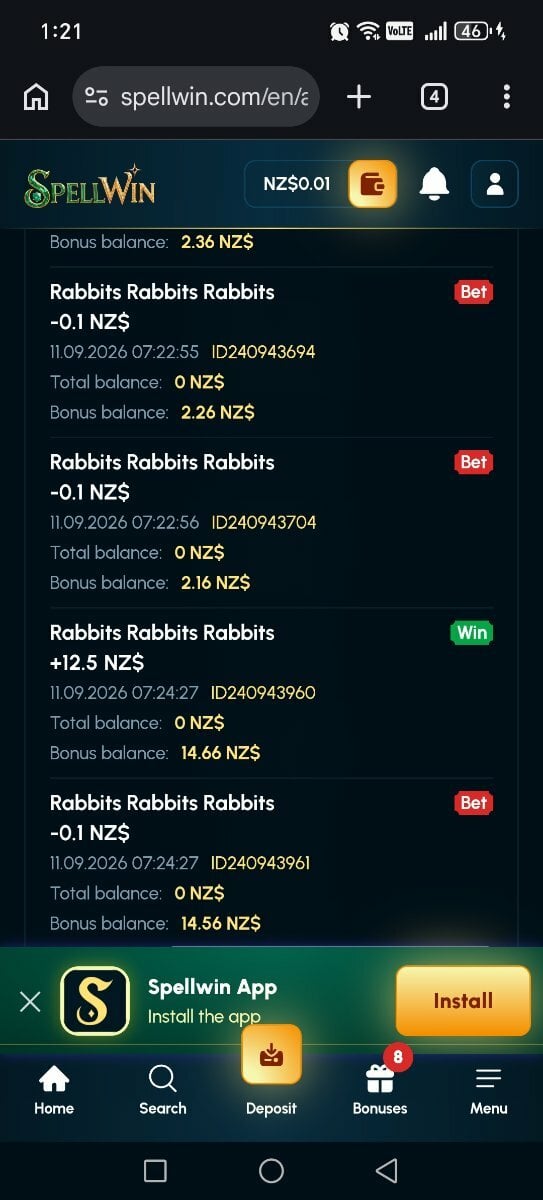Go to the Home tab
Screen dimensions: 543x1200
coord(54,1089)
